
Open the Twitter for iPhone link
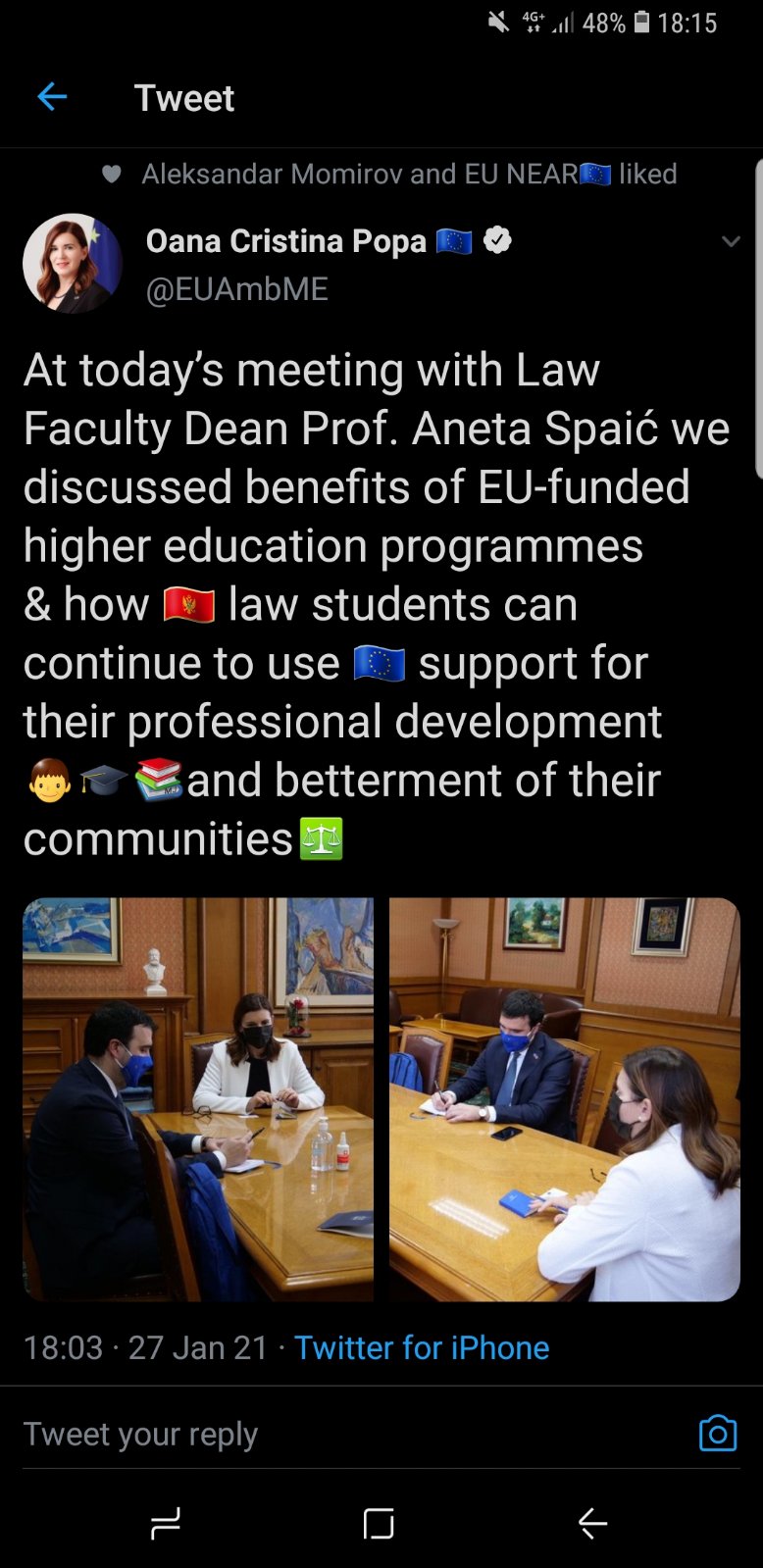422,1347
